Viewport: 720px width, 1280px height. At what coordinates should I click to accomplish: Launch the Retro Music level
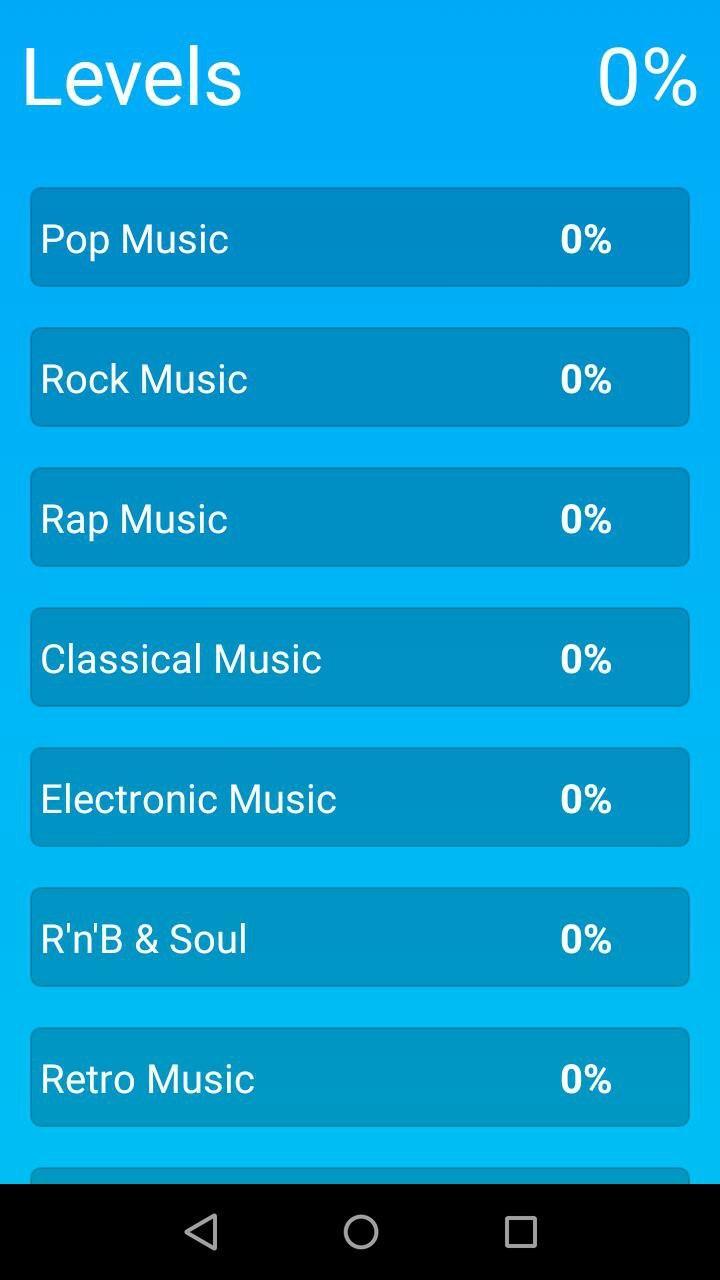click(359, 1077)
